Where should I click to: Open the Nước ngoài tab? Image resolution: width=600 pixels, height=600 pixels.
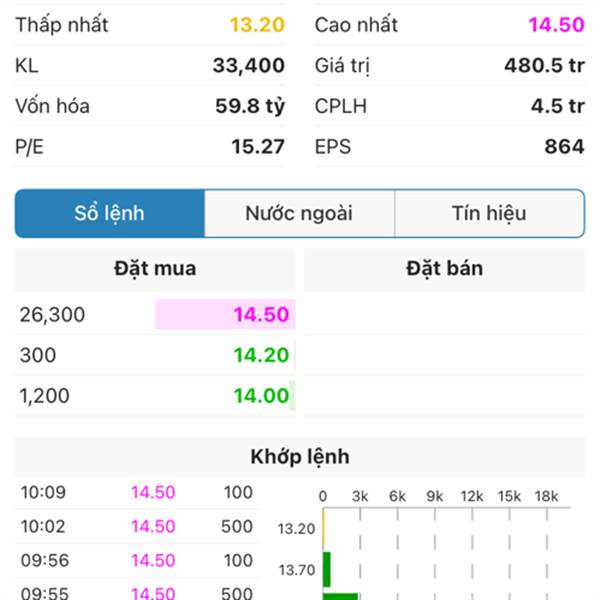[x=299, y=213]
